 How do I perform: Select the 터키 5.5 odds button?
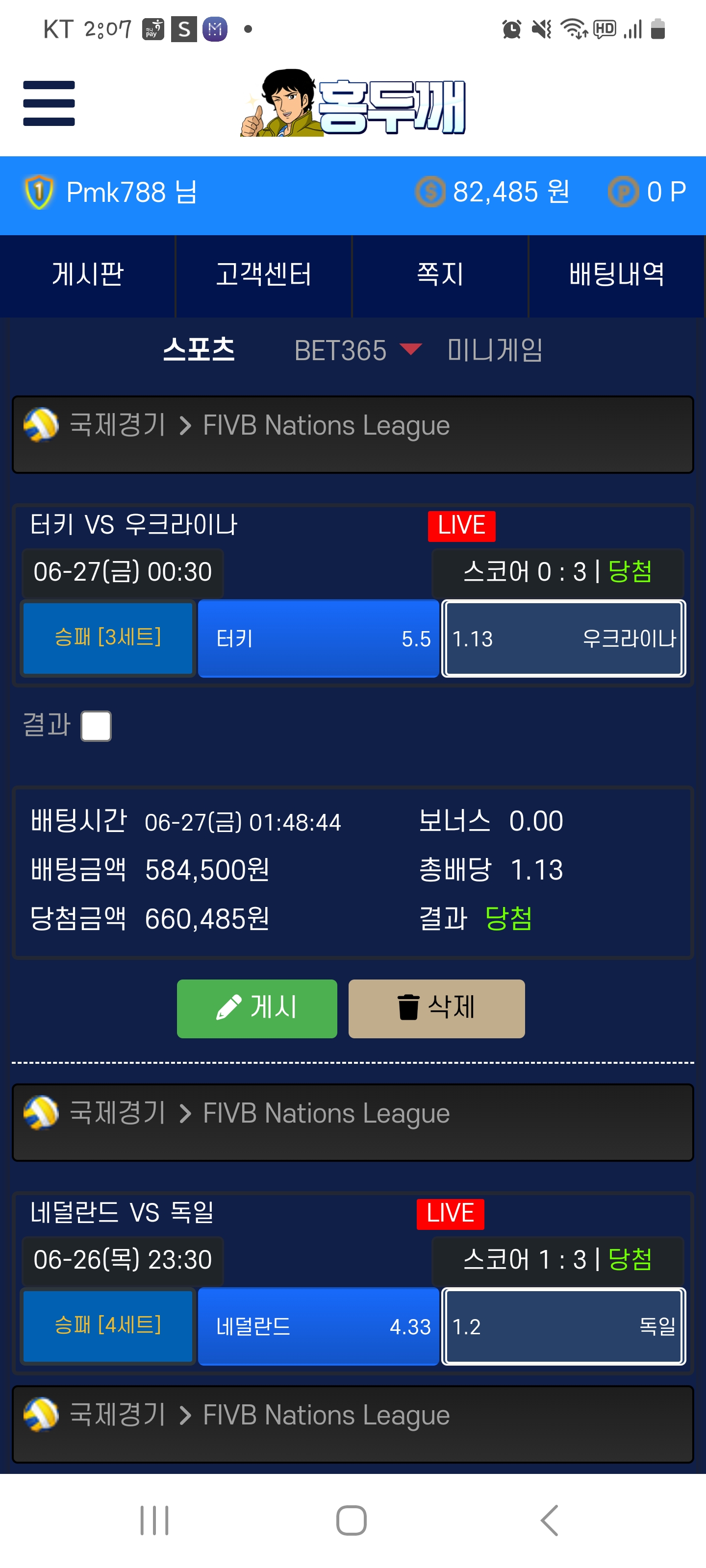tap(319, 638)
